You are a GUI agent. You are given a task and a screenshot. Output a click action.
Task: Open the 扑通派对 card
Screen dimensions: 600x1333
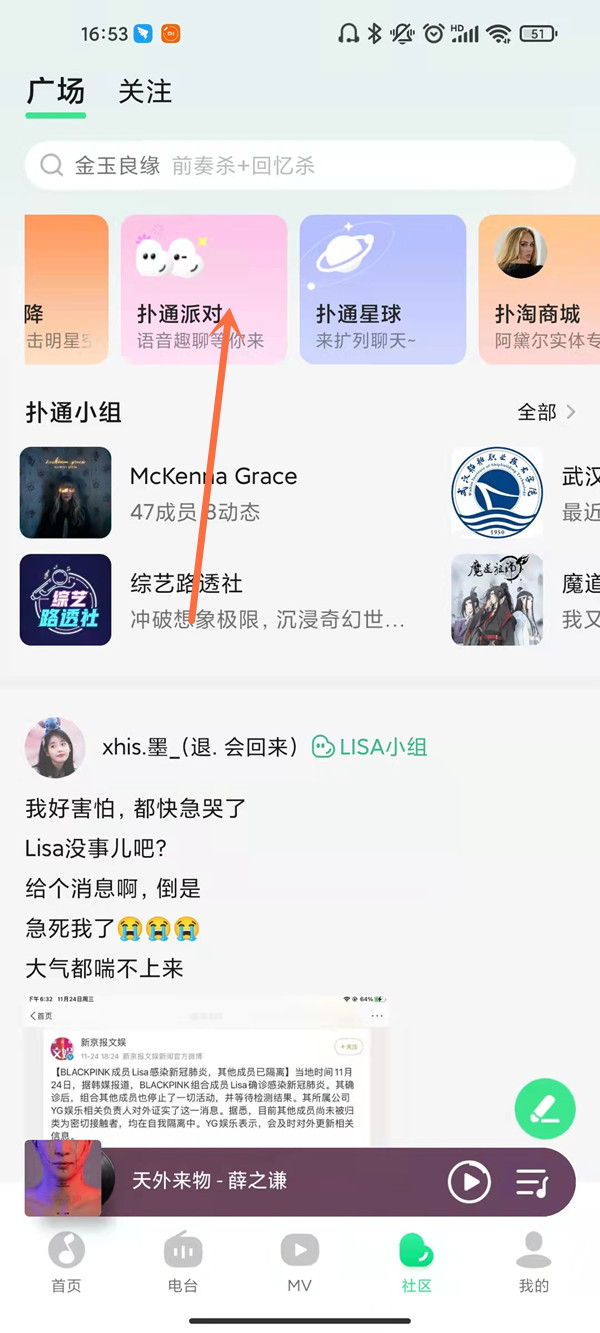pyautogui.click(x=204, y=289)
